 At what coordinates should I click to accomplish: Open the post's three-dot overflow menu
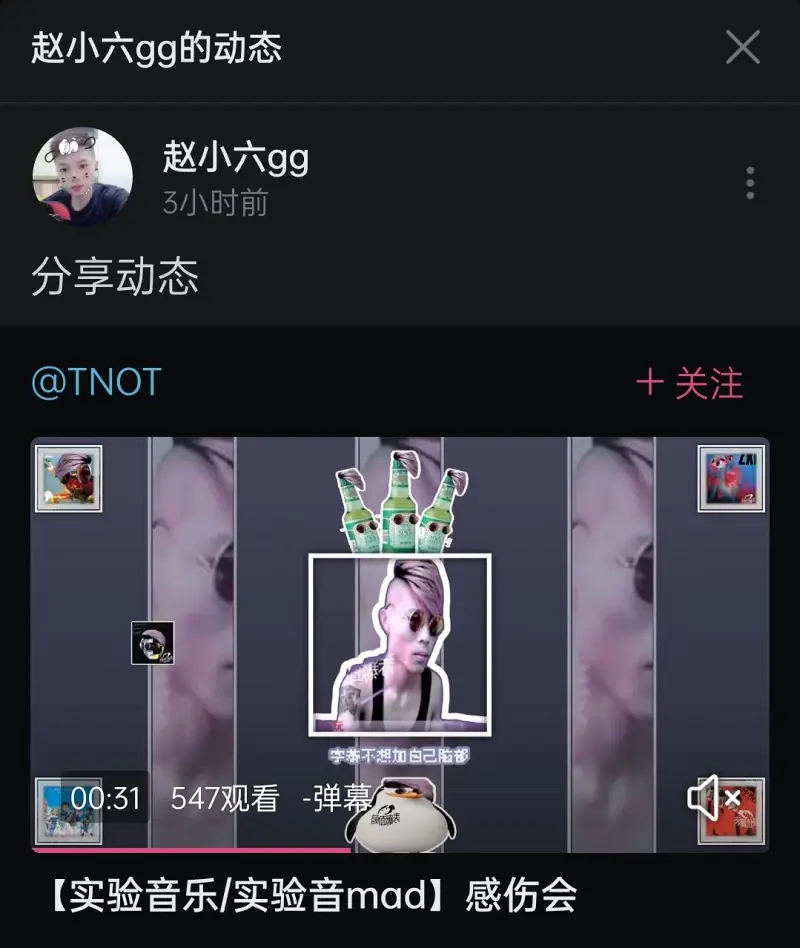click(749, 183)
